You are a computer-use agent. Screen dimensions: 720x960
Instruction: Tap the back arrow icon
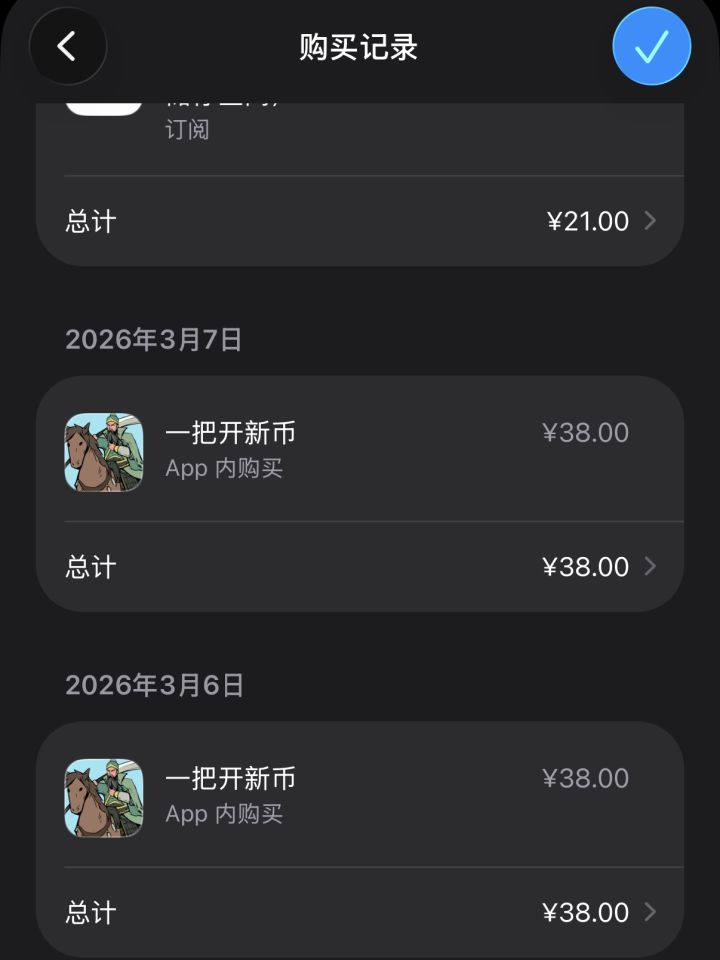(67, 46)
